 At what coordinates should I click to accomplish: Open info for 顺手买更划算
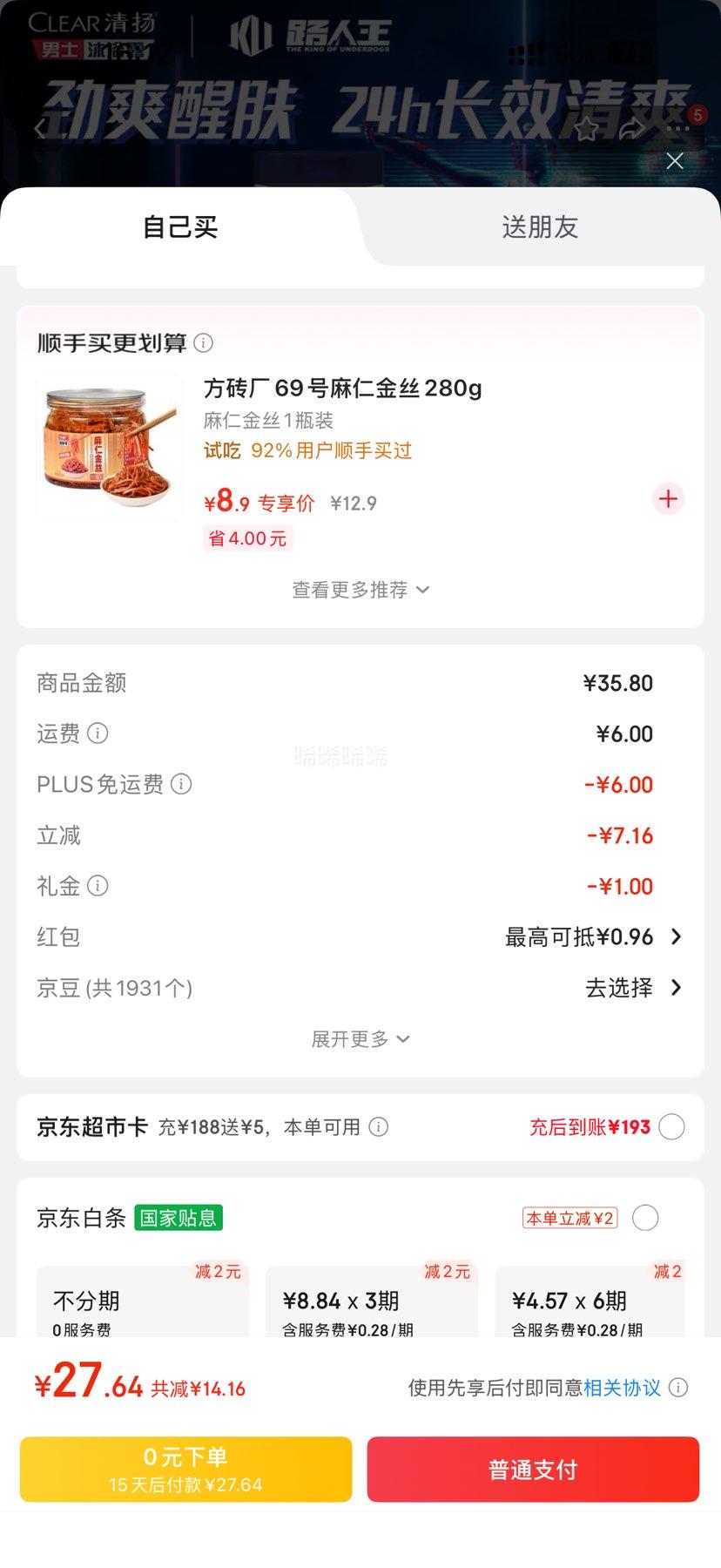click(203, 343)
